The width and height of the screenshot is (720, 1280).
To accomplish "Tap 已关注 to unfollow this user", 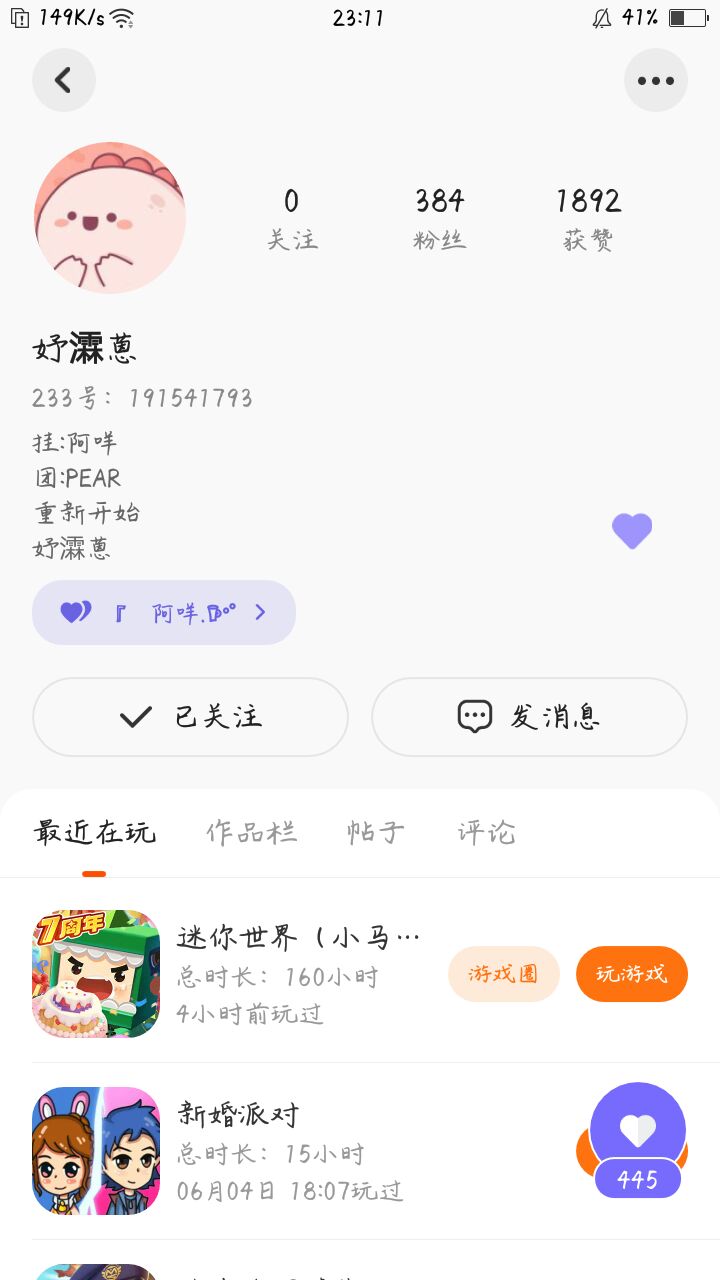I will 190,717.
